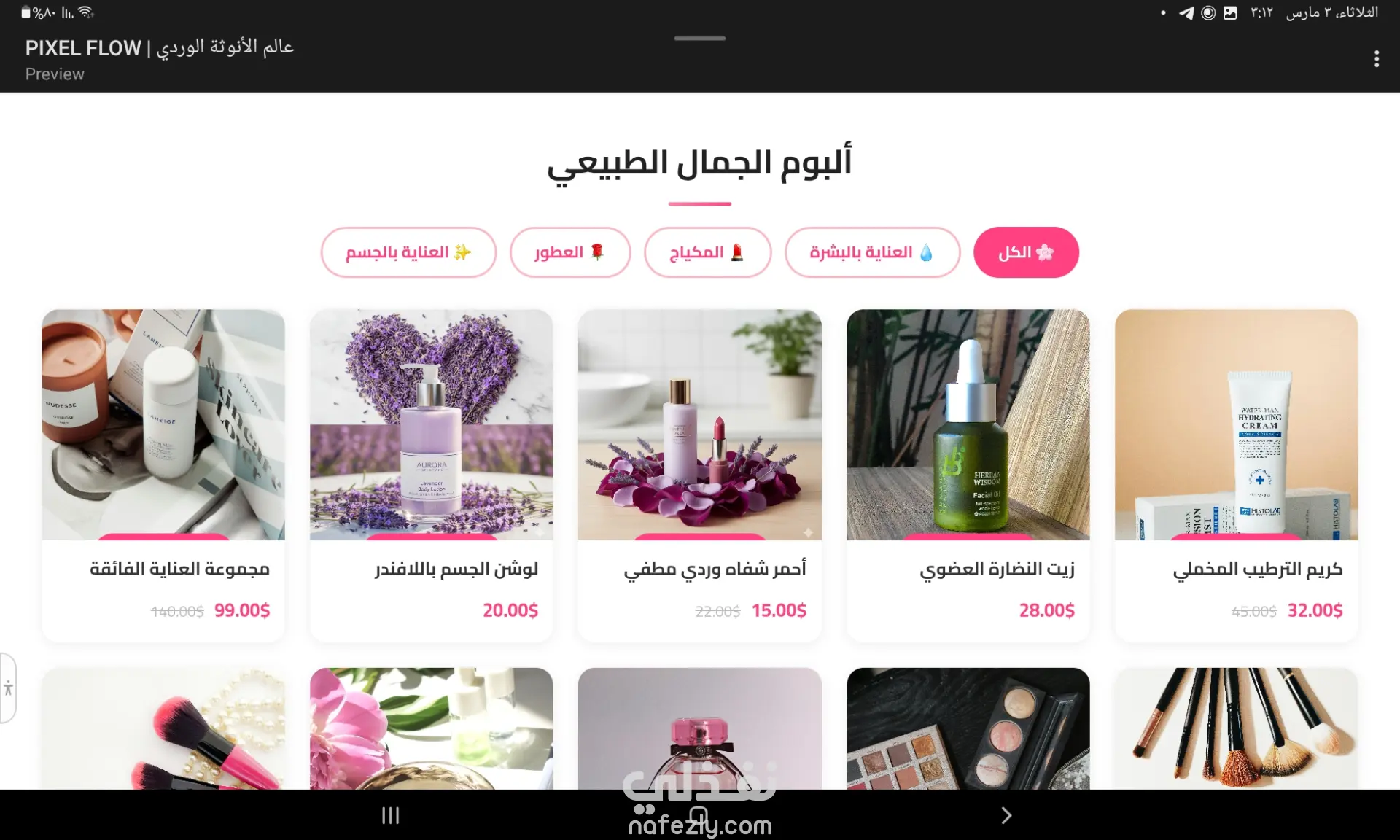The width and height of the screenshot is (1400, 840).
Task: Tap the system recent apps button
Action: click(x=391, y=815)
